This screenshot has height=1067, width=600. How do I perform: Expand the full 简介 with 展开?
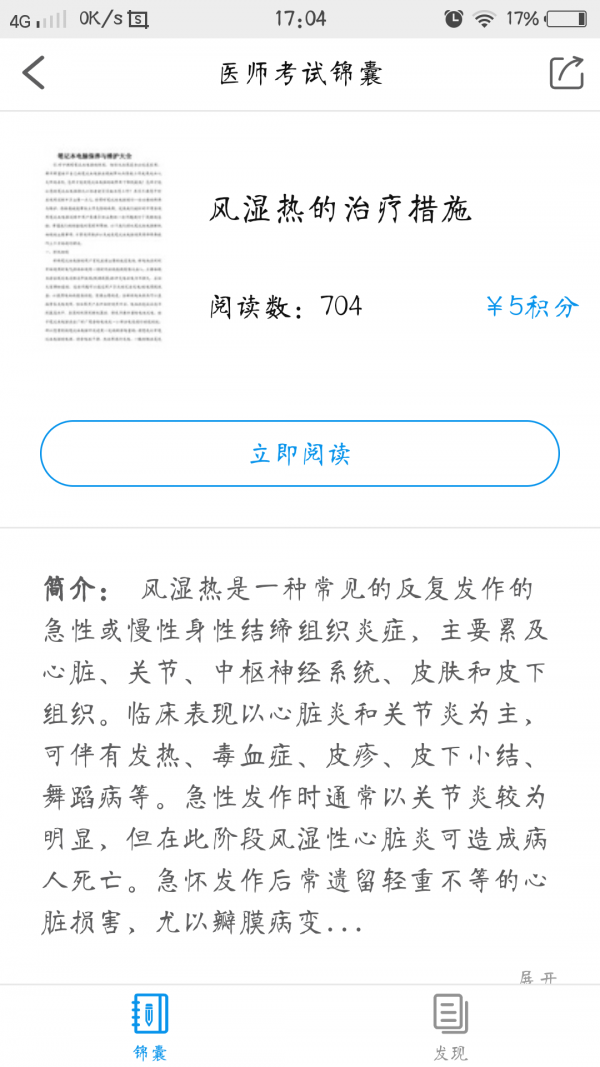[537, 977]
